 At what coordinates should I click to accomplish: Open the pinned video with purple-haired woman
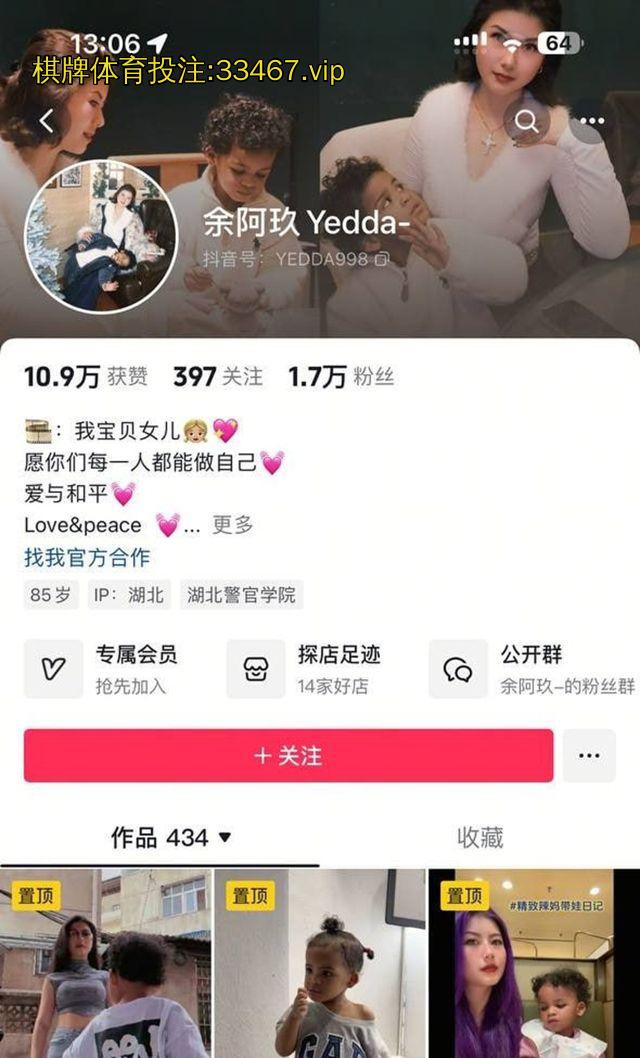[533, 963]
